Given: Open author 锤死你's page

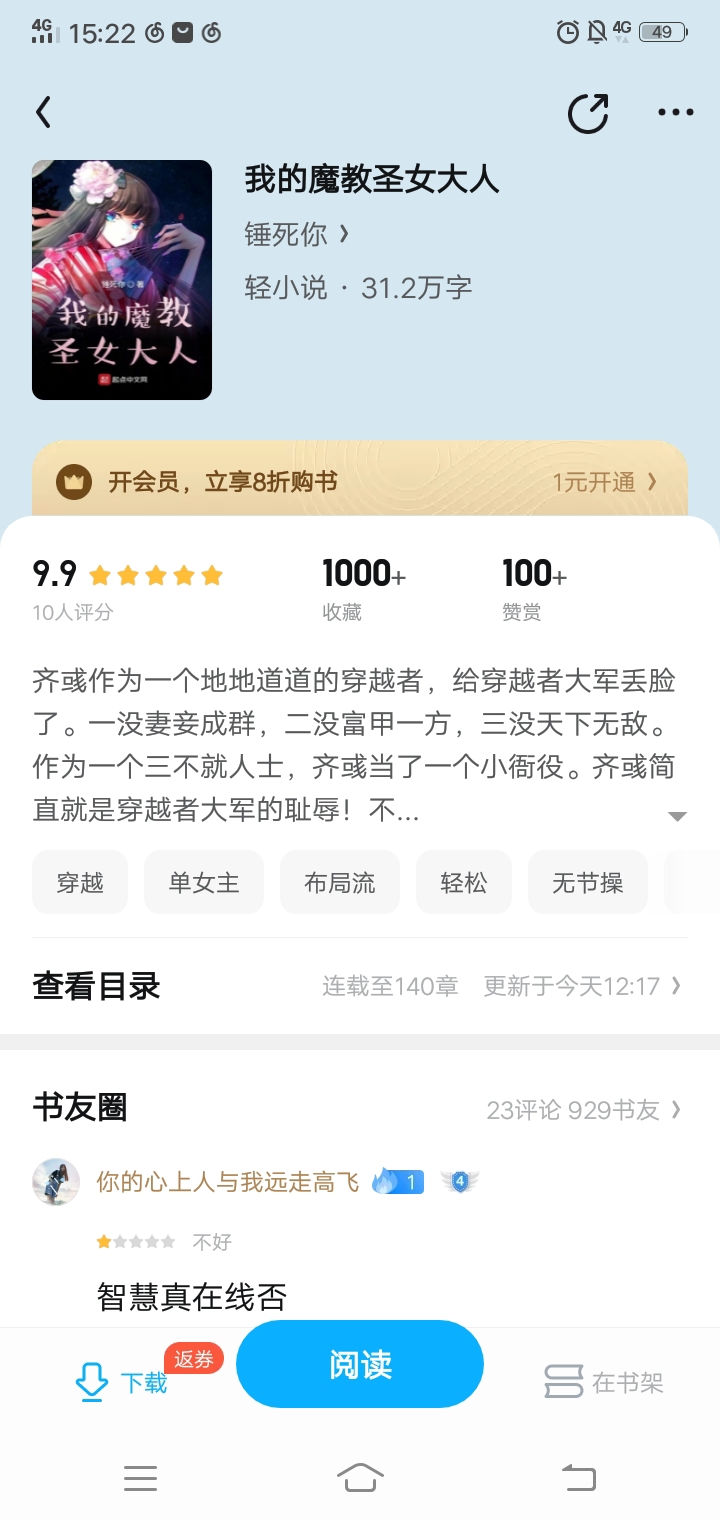Looking at the screenshot, I should tap(297, 234).
